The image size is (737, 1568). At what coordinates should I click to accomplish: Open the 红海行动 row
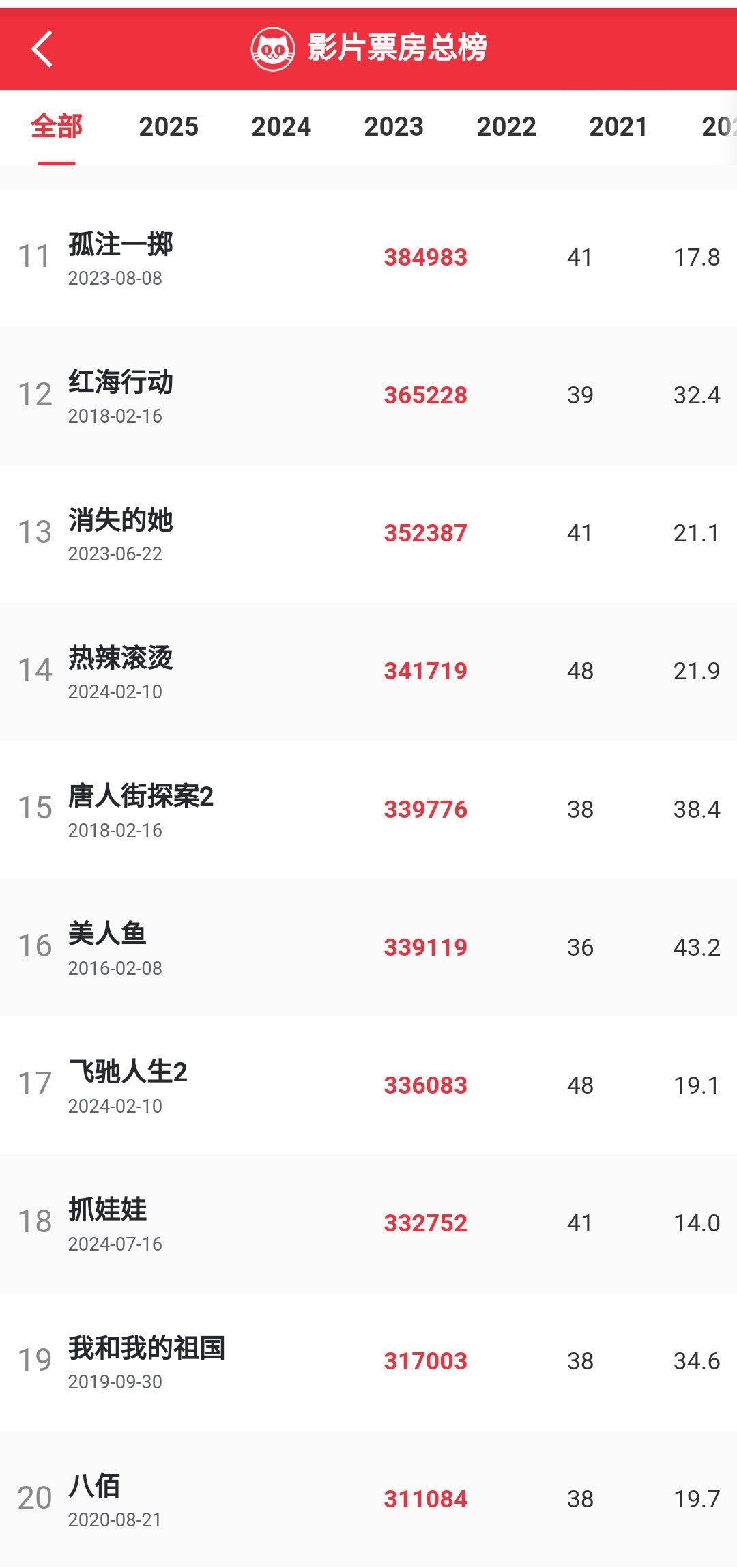369,395
